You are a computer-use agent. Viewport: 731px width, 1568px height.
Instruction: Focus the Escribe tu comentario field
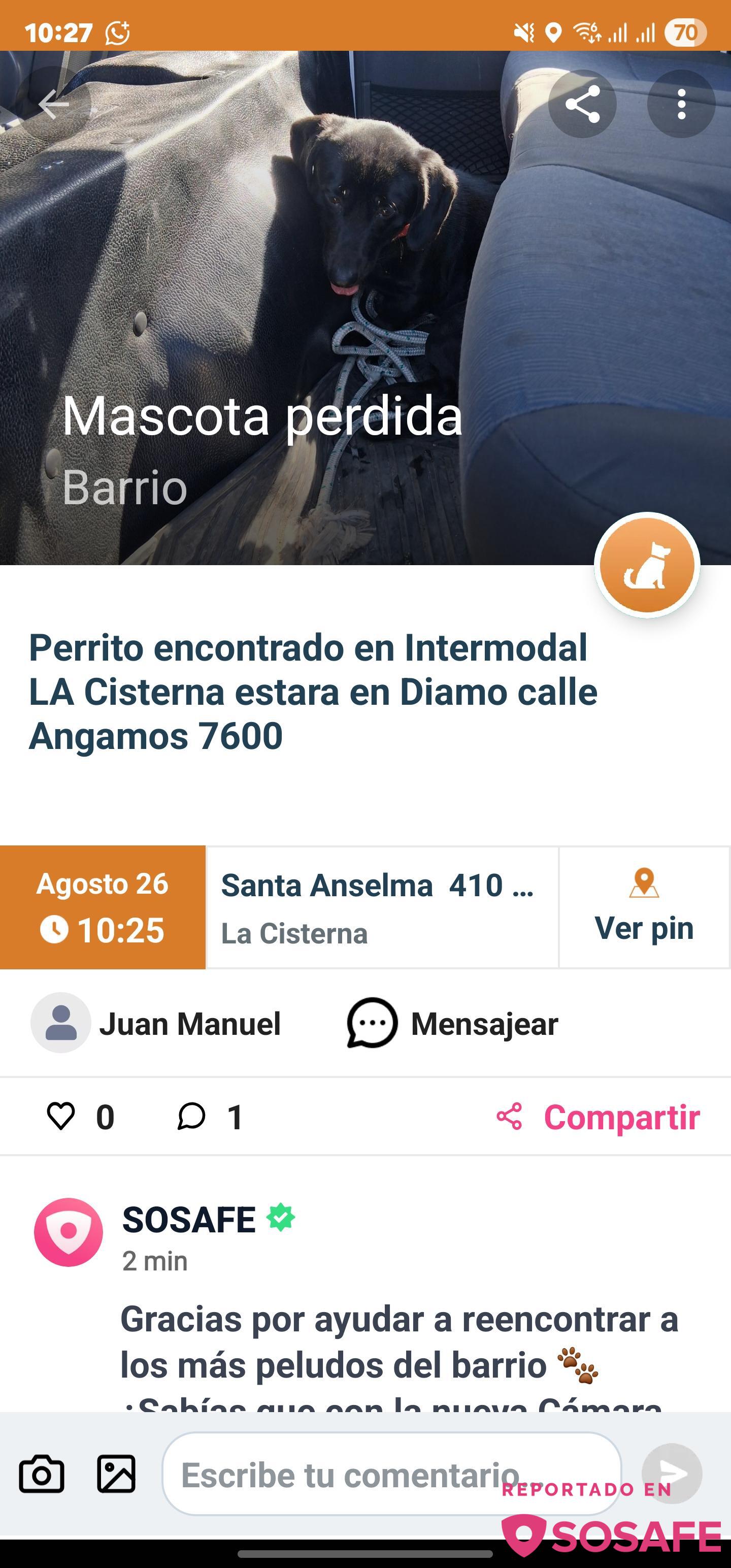point(365,1474)
